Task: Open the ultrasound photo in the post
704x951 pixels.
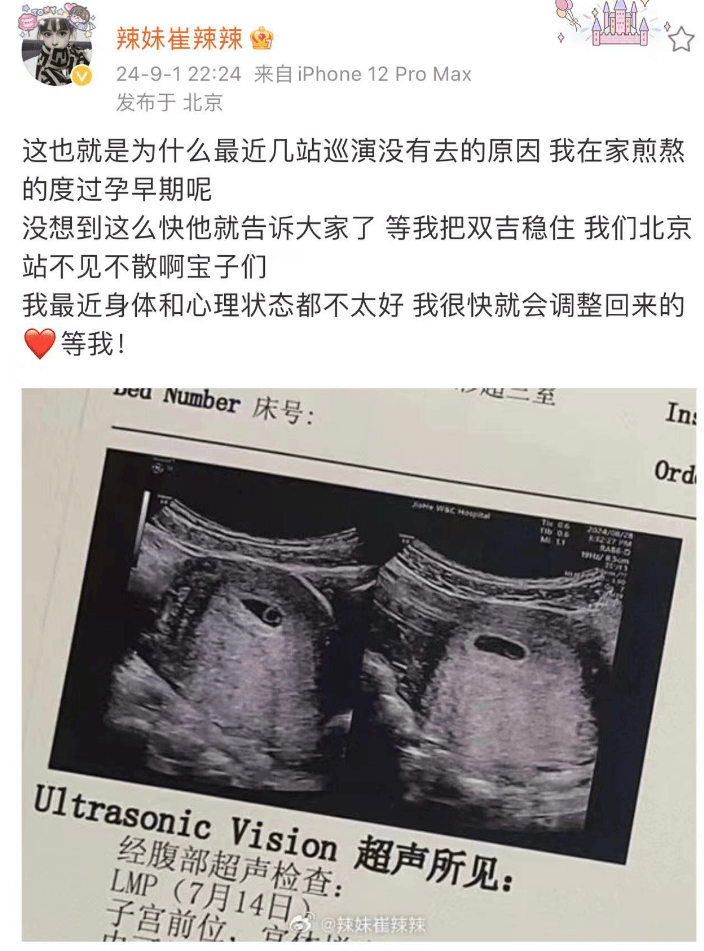Action: pyautogui.click(x=359, y=660)
